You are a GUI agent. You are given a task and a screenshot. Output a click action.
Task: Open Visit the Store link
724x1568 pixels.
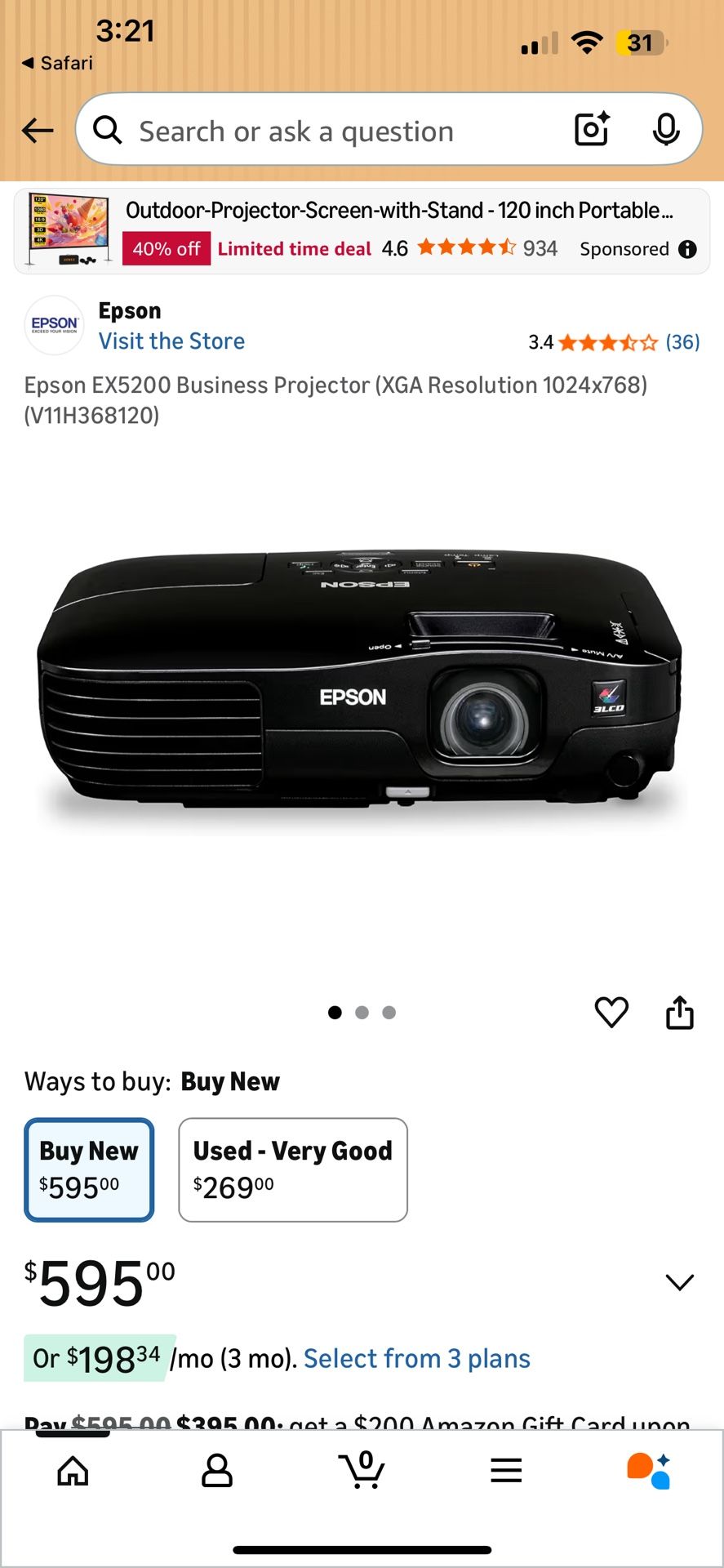pyautogui.click(x=171, y=341)
